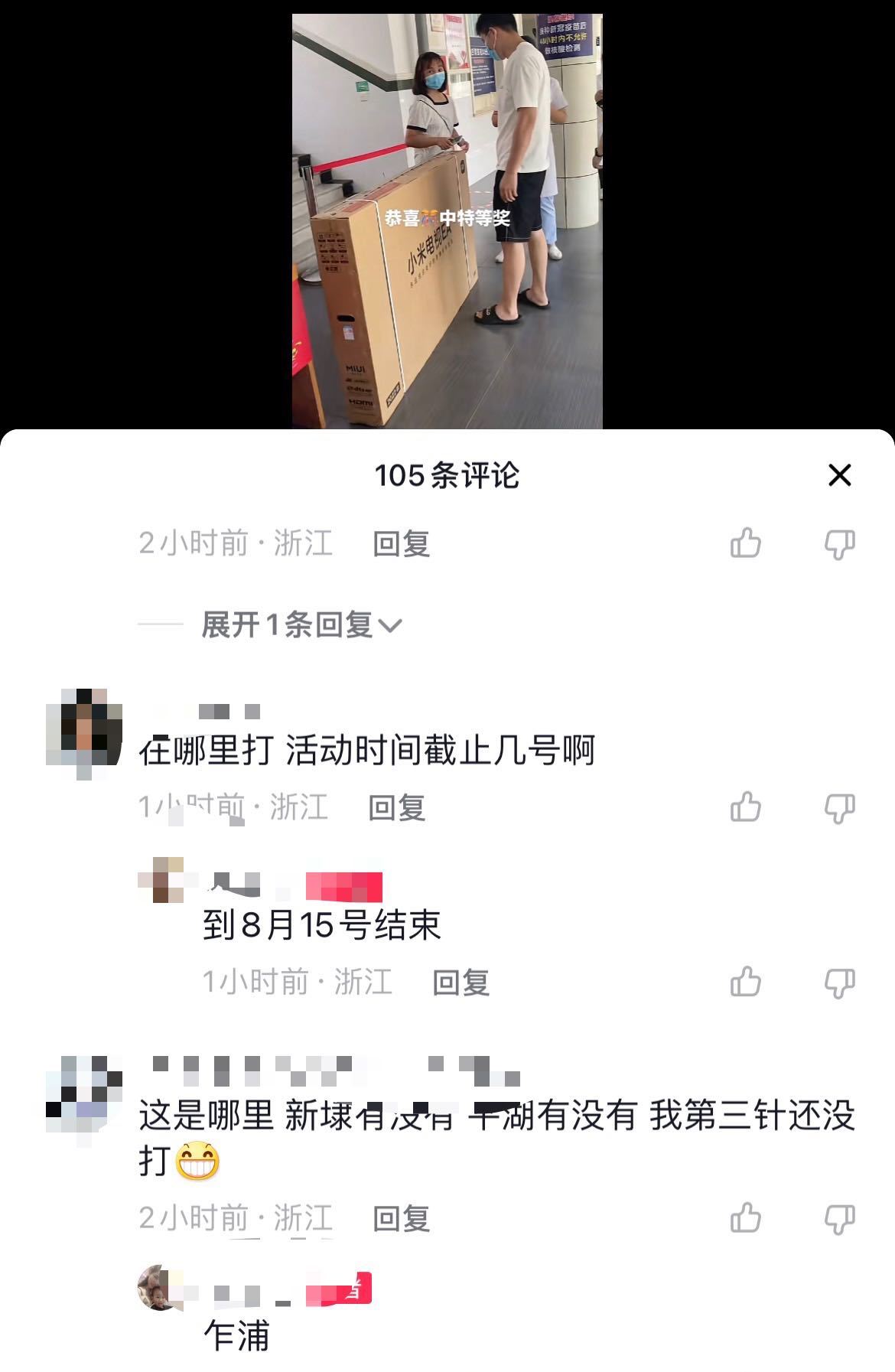Reply to the comment 在哪里打 活动时间截止几号啊
This screenshot has width=895, height=1372.
click(396, 807)
